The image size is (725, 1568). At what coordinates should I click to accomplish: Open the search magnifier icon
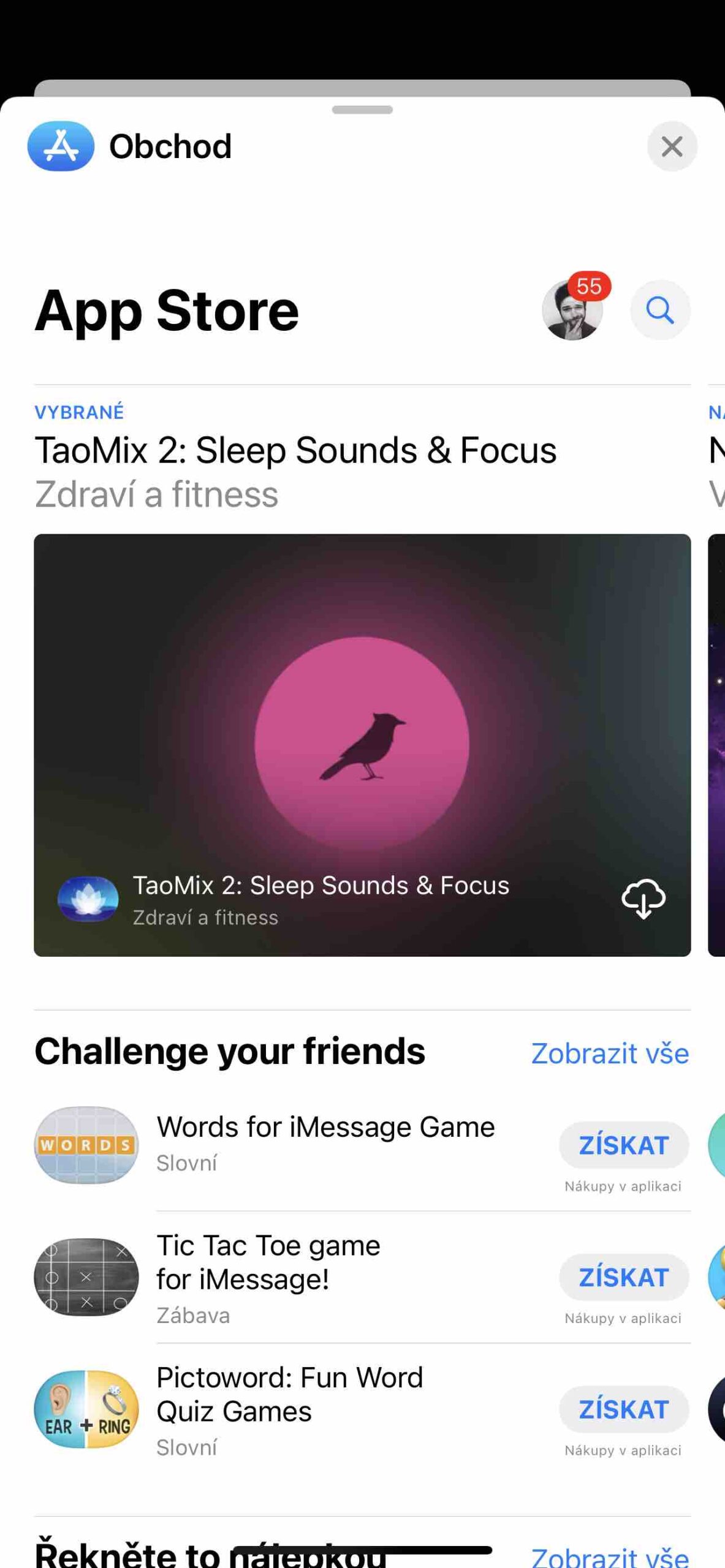click(660, 310)
